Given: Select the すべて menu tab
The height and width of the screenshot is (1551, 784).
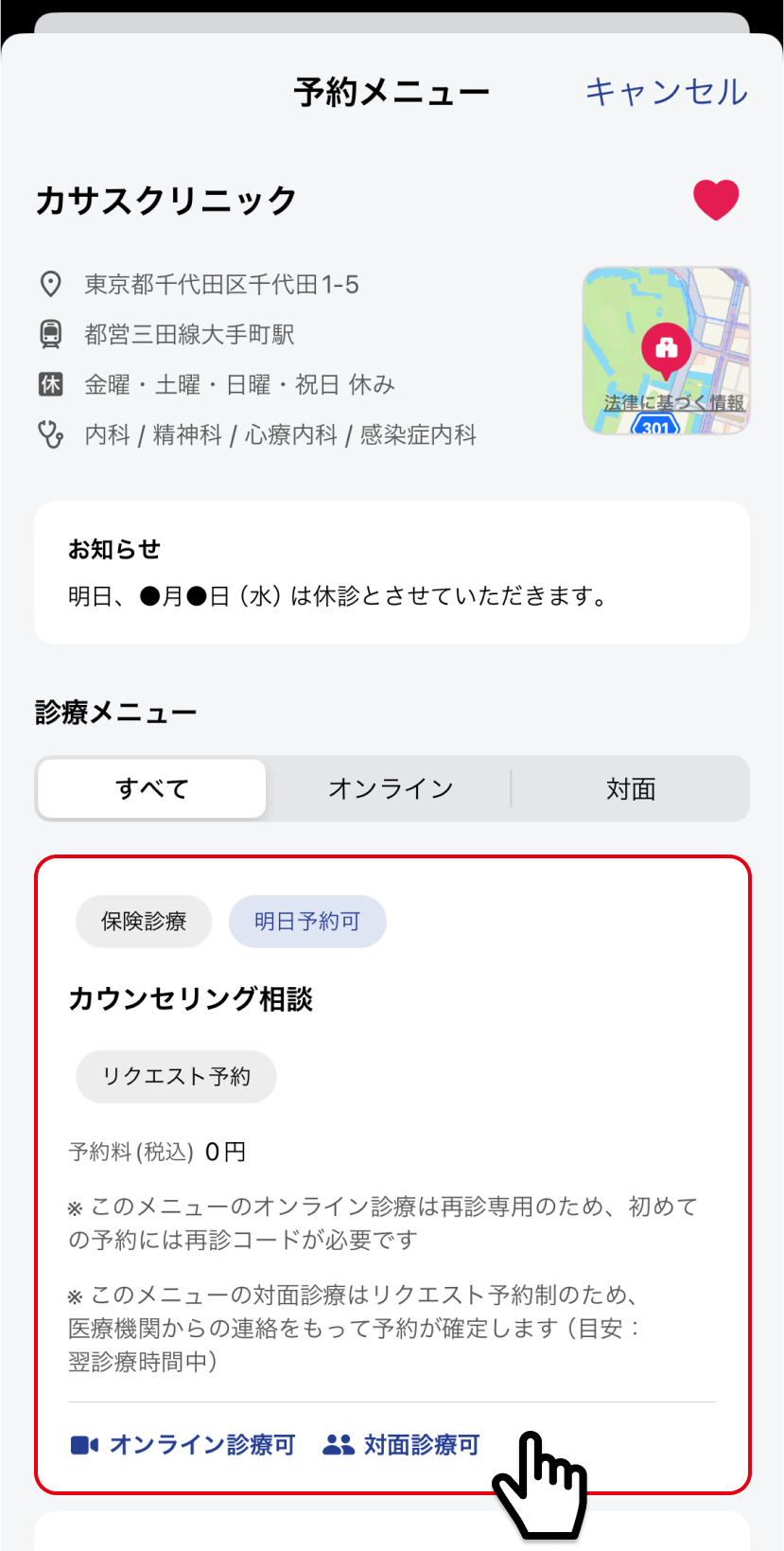Looking at the screenshot, I should point(152,788).
